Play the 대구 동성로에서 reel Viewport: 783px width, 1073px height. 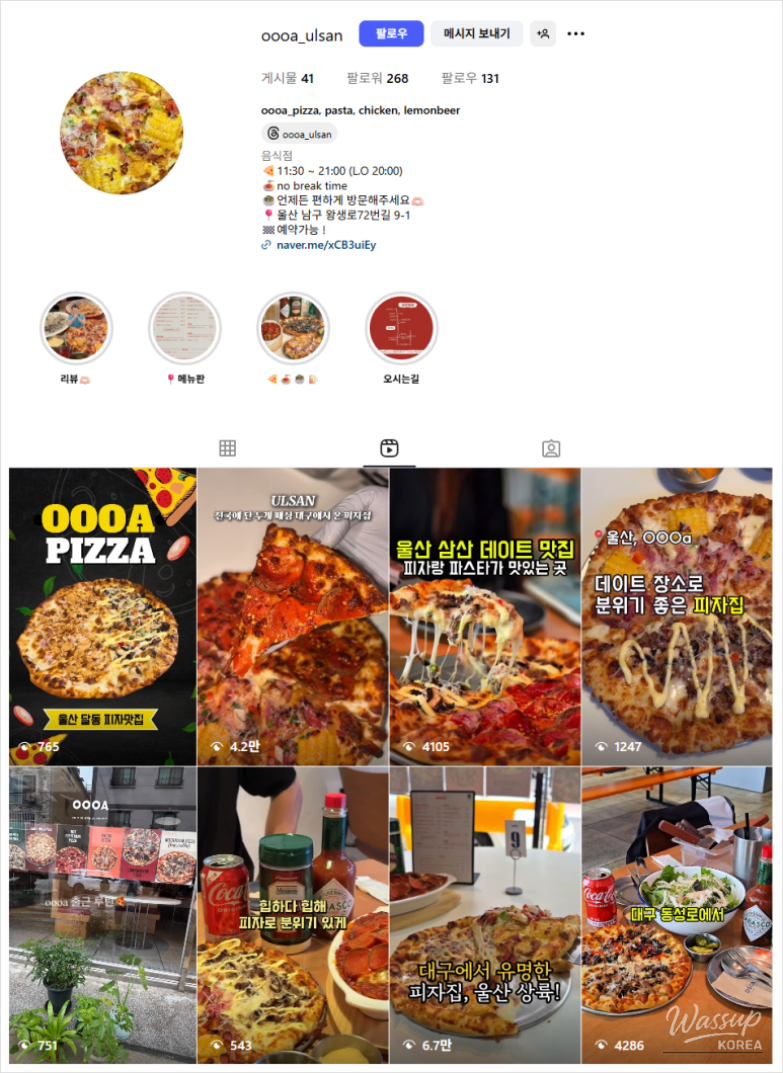(x=677, y=915)
